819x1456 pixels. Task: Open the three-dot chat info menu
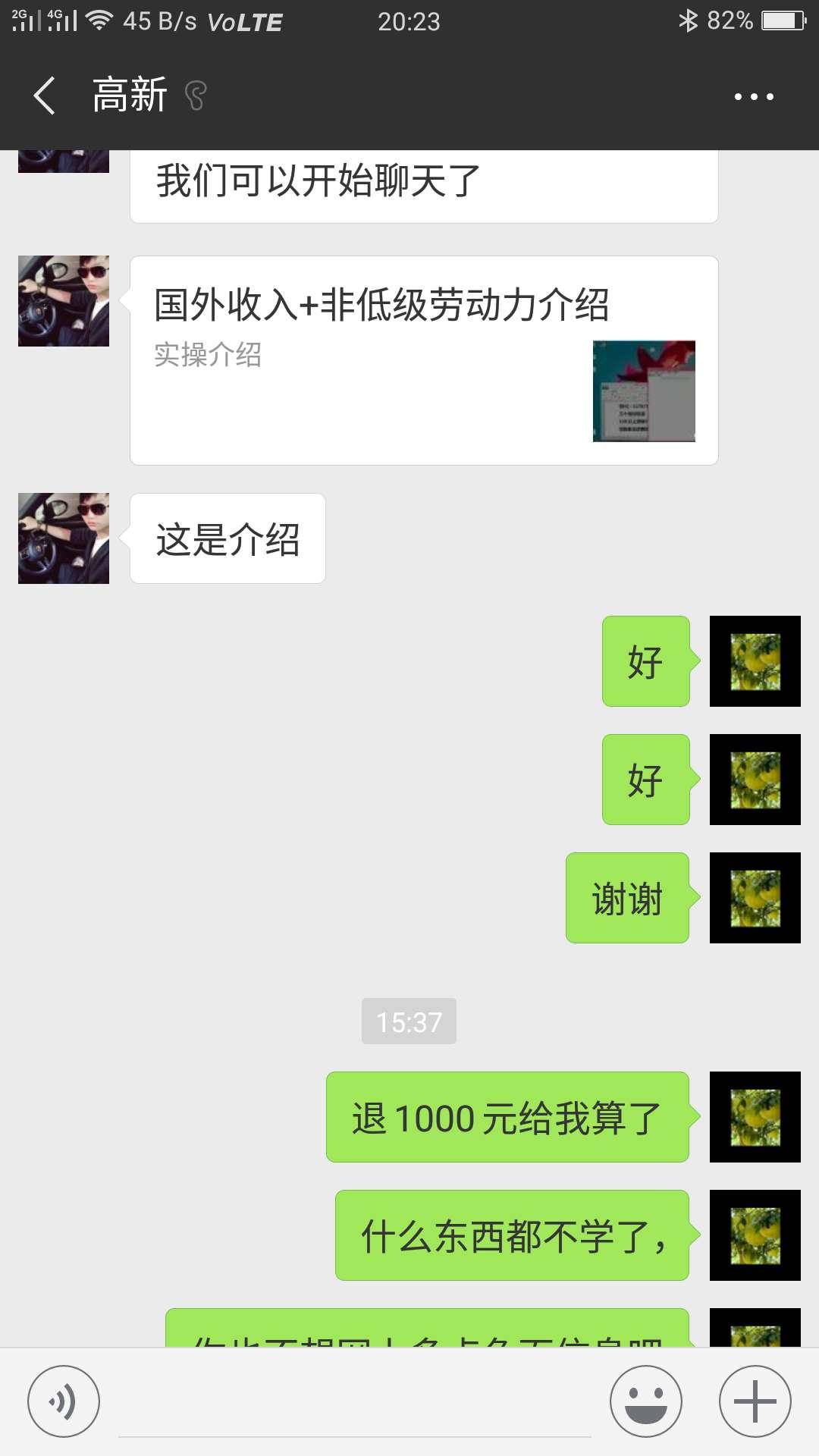[754, 96]
